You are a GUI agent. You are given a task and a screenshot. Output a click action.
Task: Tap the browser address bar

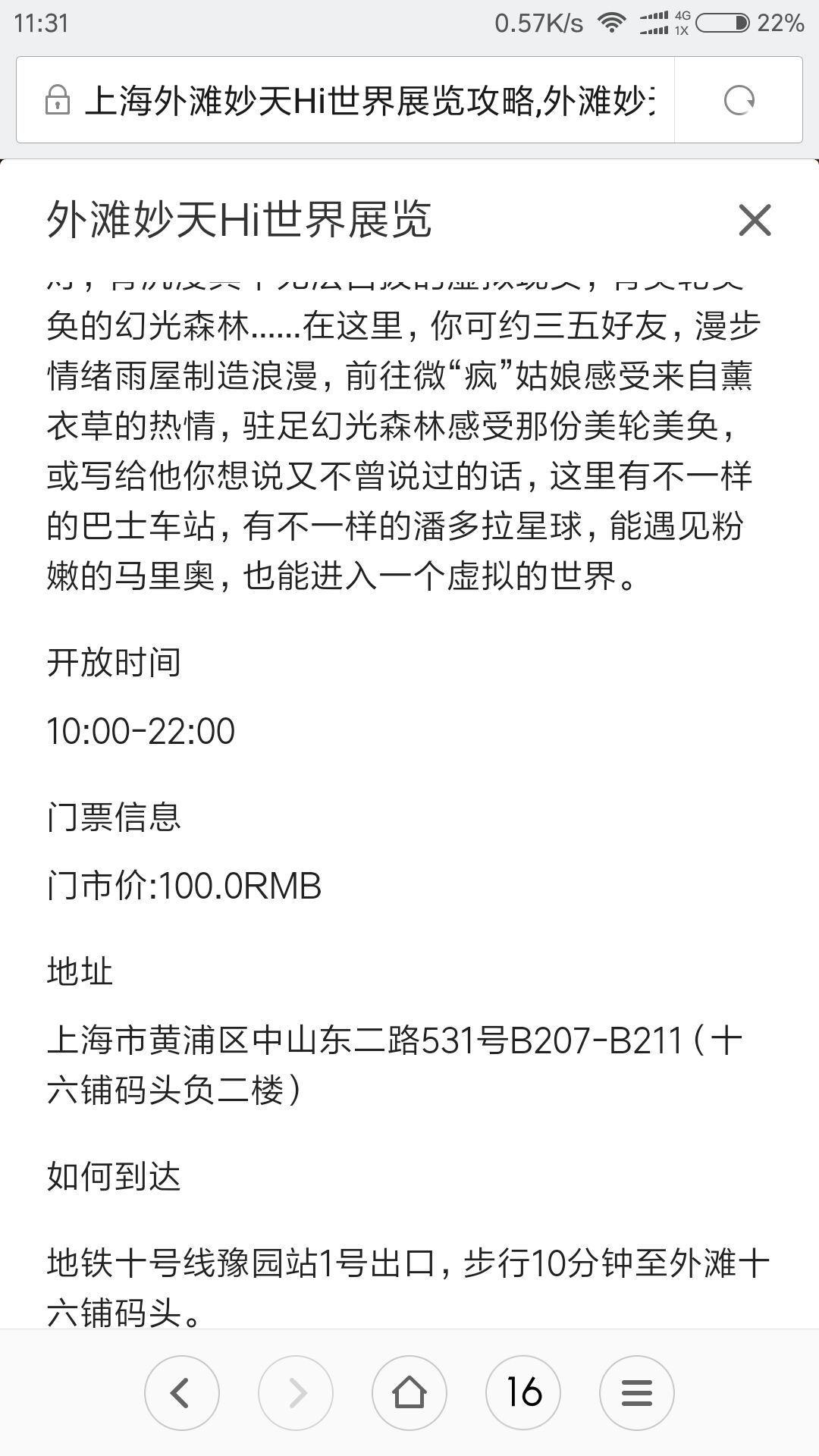coord(345,100)
